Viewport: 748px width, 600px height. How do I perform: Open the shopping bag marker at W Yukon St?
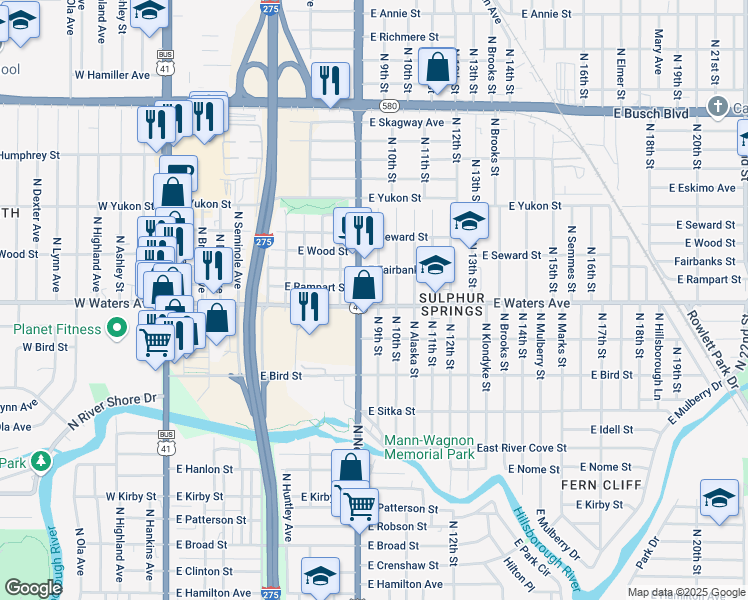tap(172, 191)
